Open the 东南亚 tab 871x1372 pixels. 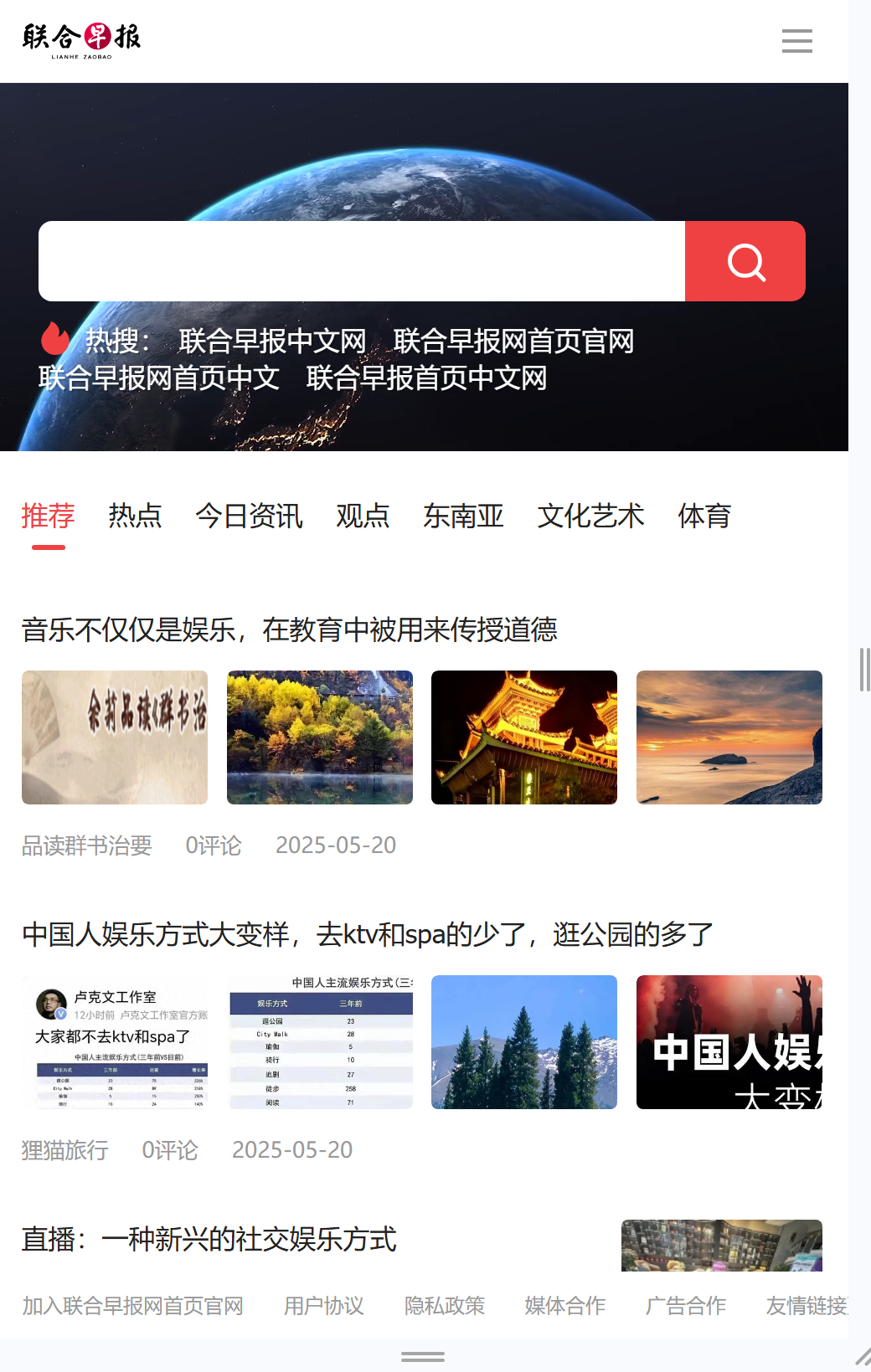(463, 516)
